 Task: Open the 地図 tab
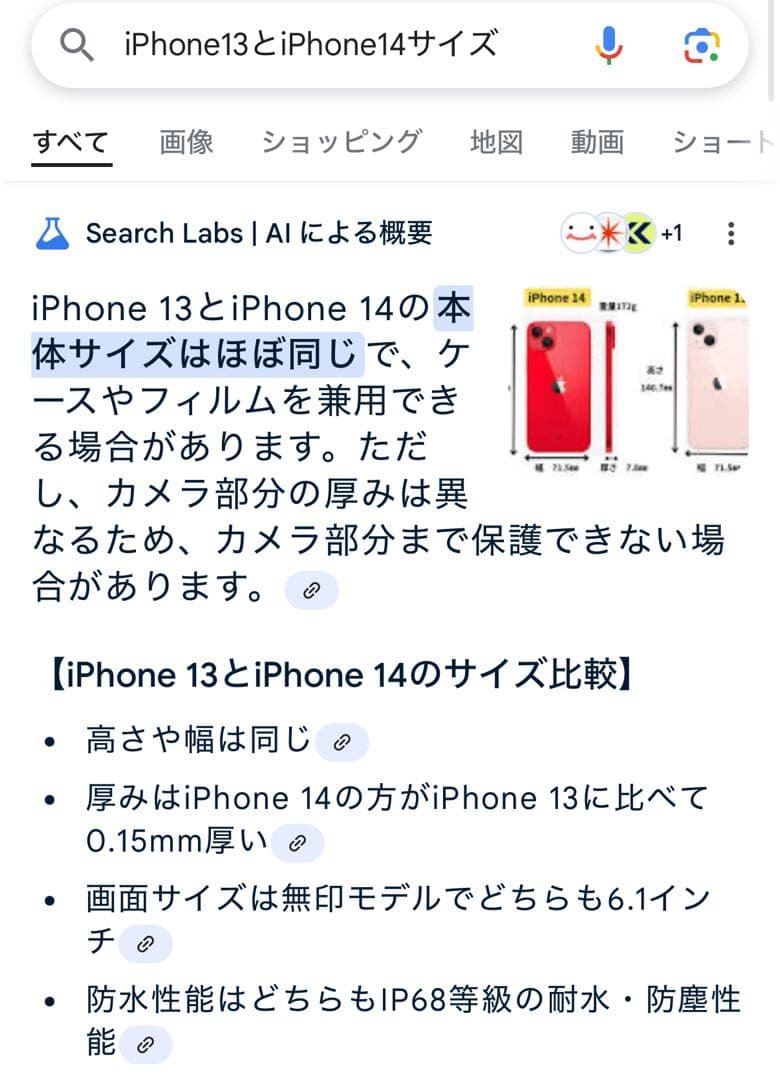pos(496,142)
